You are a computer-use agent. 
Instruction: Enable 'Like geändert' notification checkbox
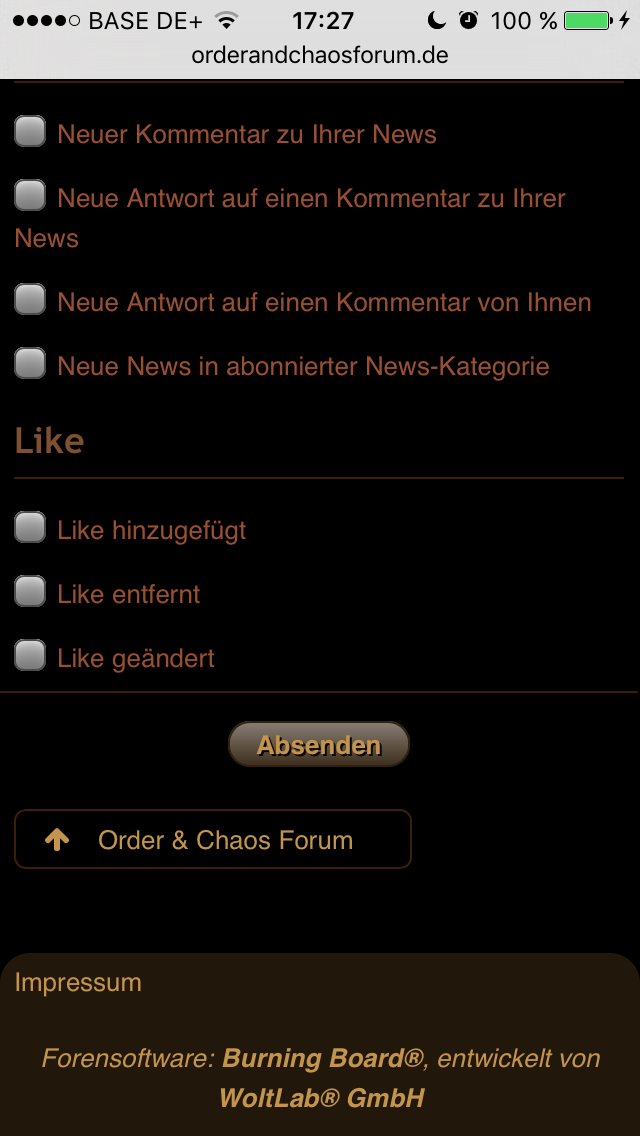pos(30,655)
